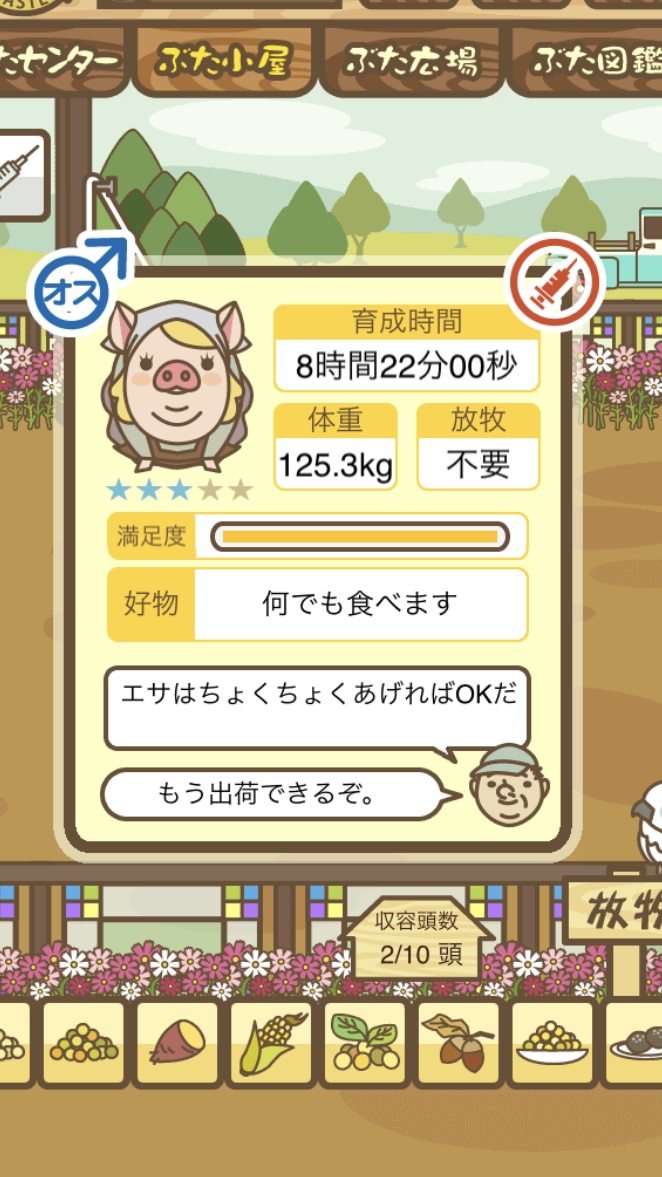Open the ぶた広場 tab

click(410, 62)
